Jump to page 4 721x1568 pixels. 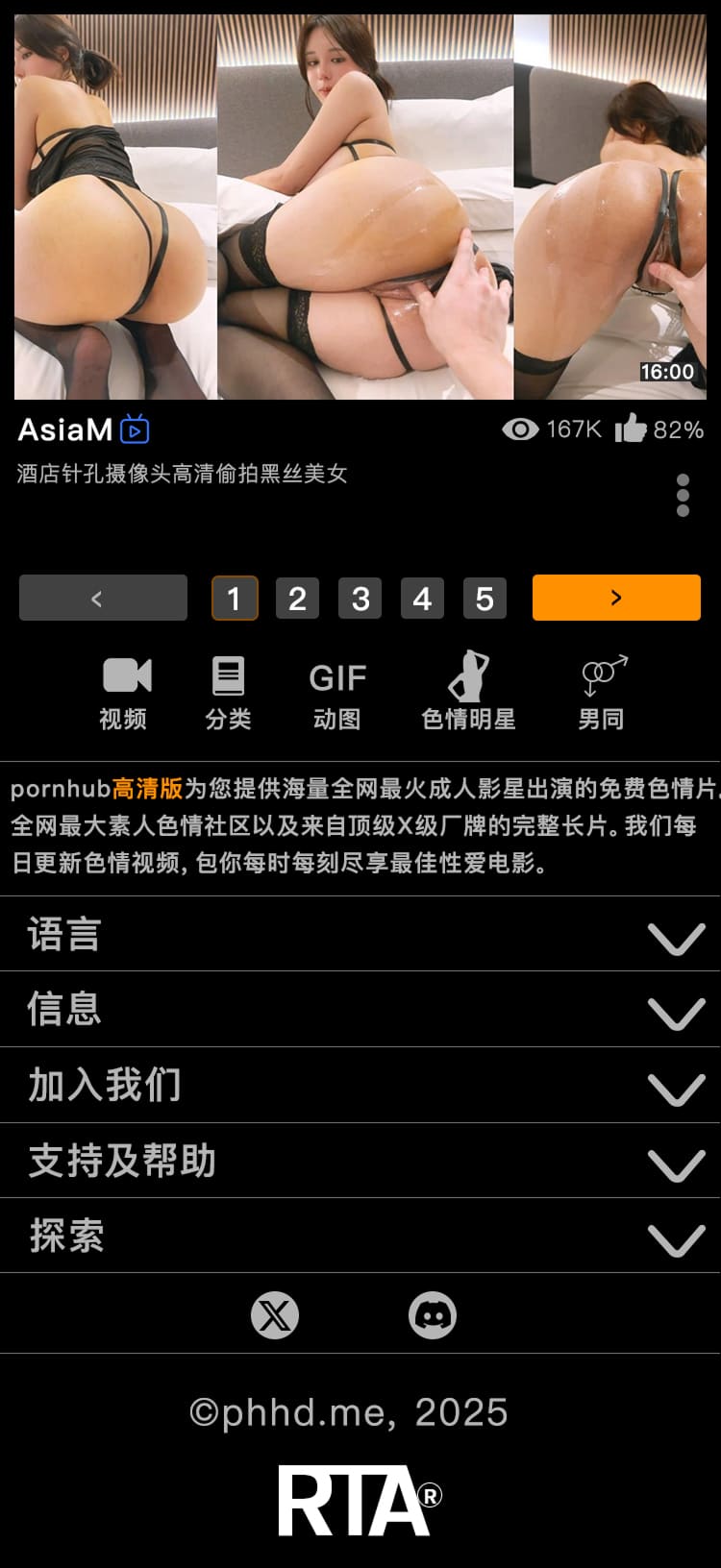(422, 599)
